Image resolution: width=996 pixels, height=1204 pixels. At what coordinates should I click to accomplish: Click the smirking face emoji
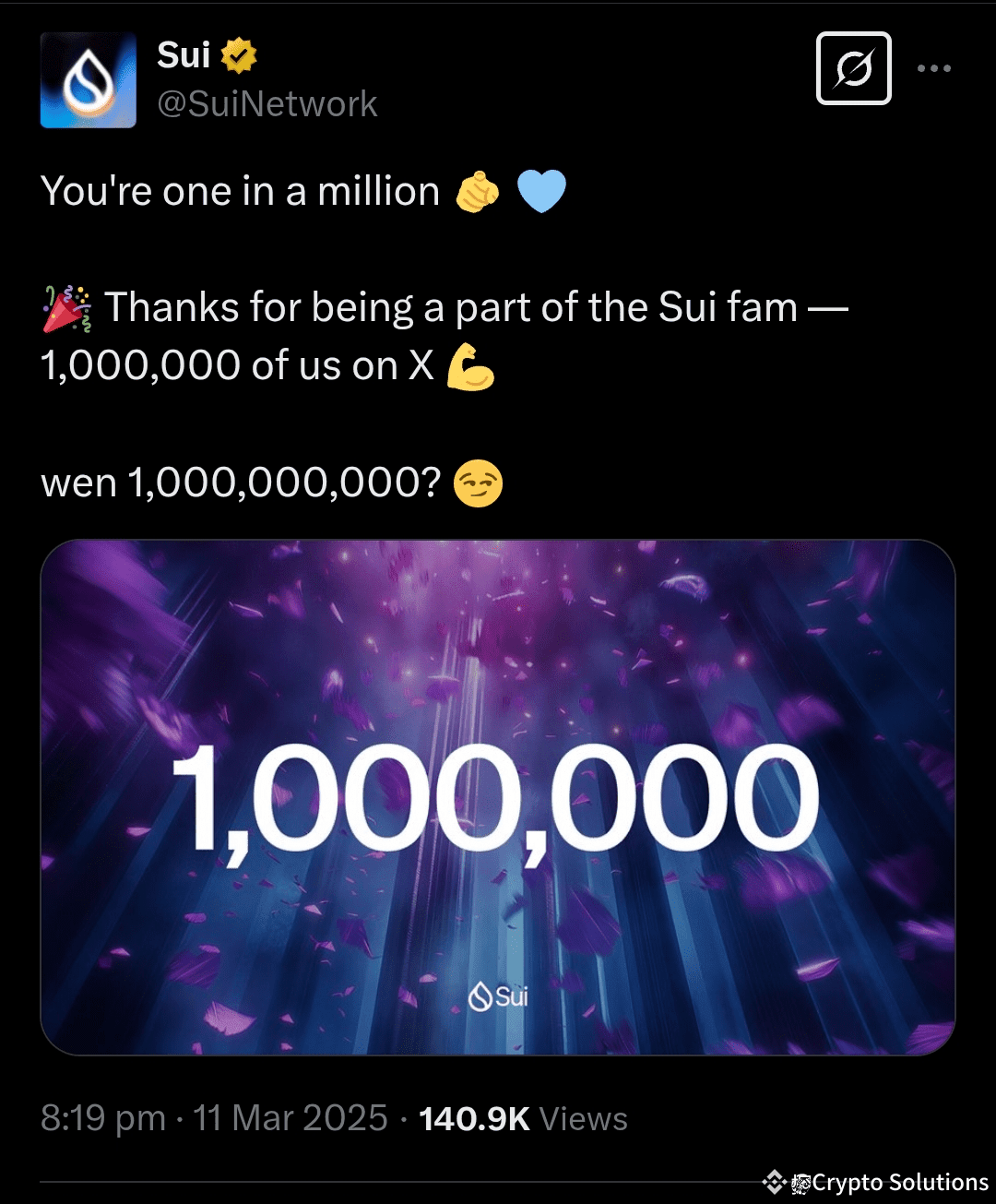pyautogui.click(x=479, y=483)
